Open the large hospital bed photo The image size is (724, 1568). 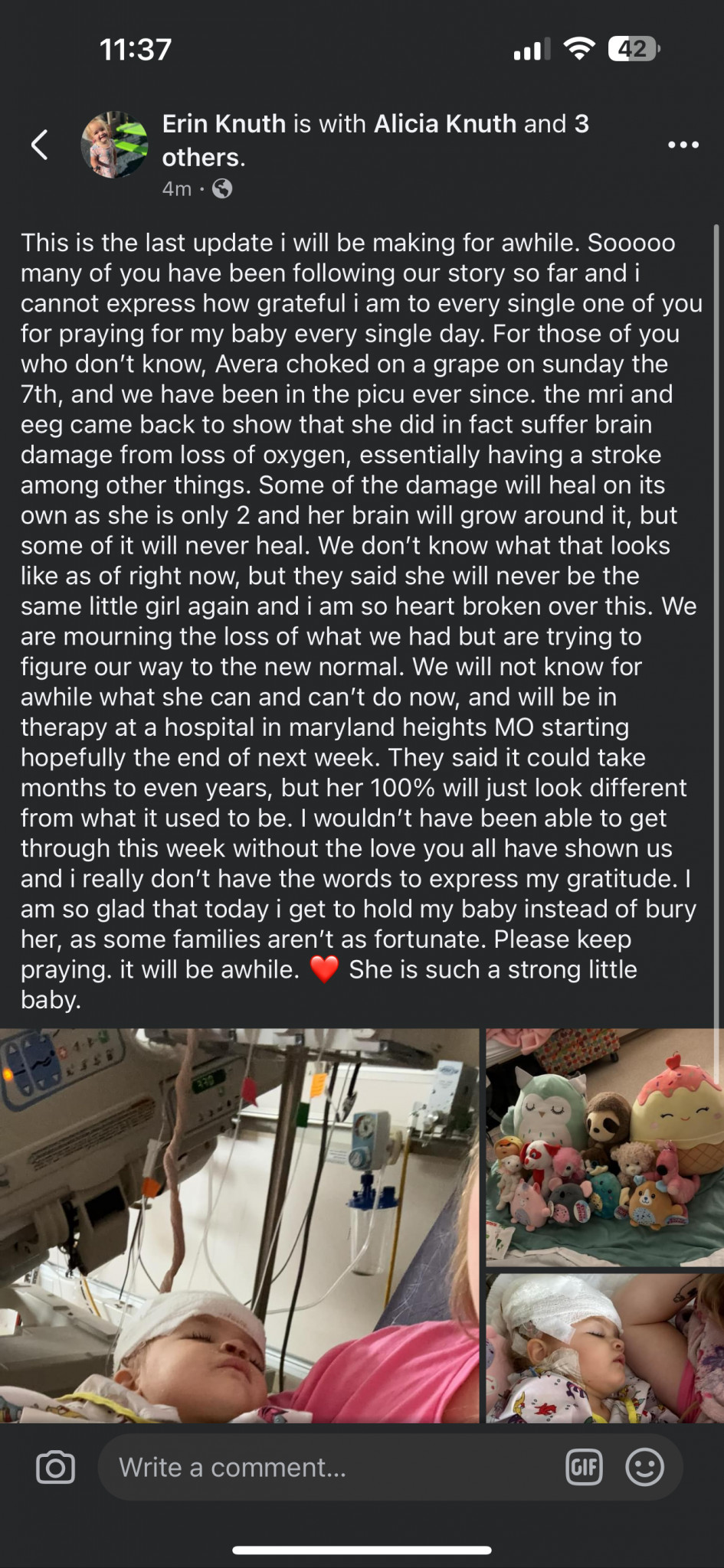click(x=239, y=1225)
